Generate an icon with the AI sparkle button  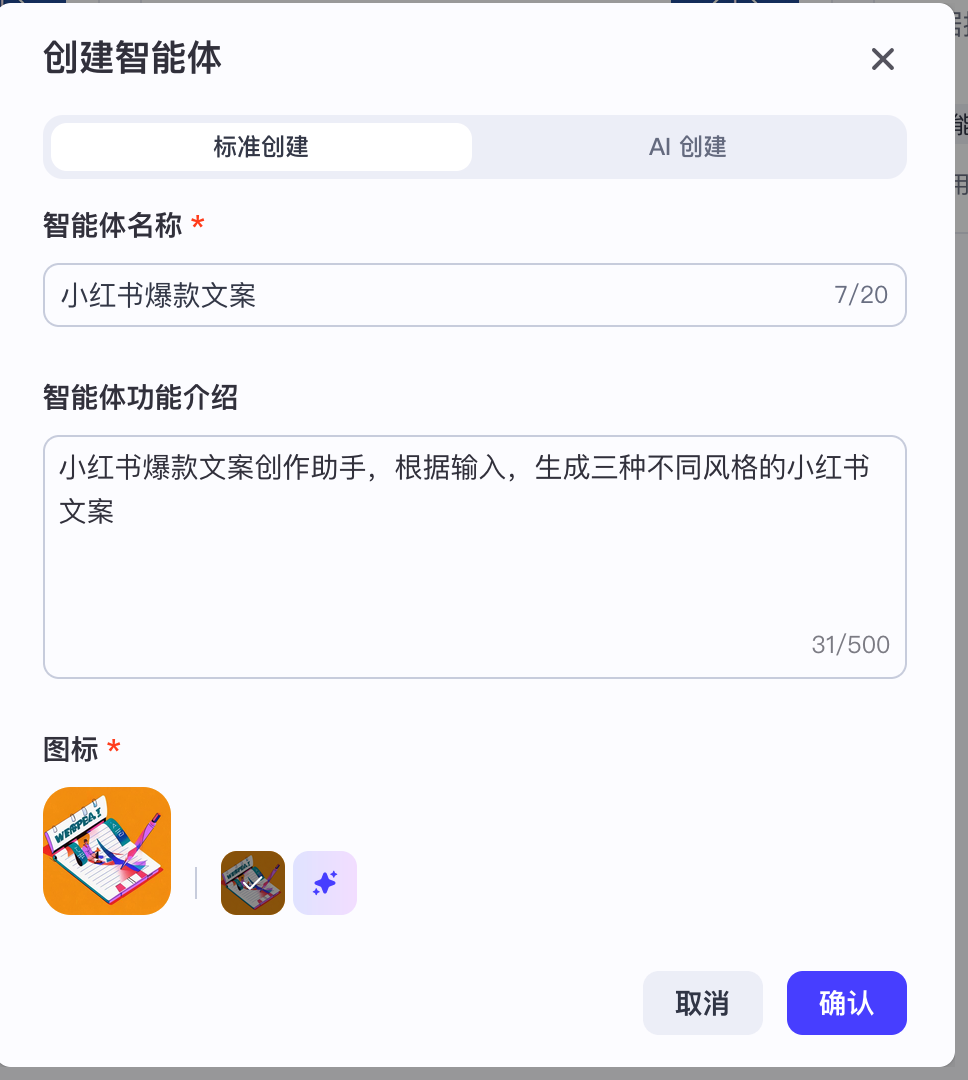point(325,883)
